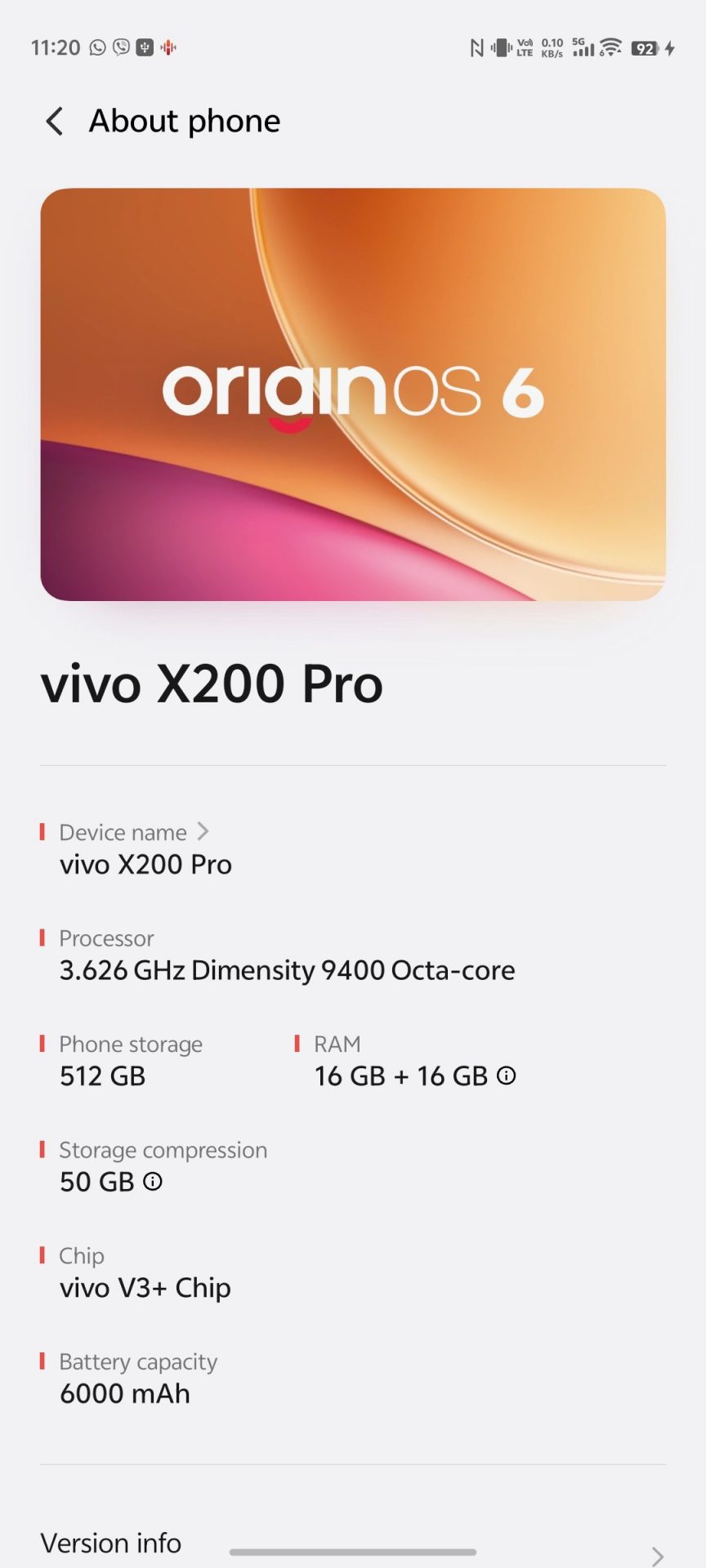Screen dimensions: 706x1568
Task: Show info about Storage compression 50 GB
Action: click(153, 1182)
